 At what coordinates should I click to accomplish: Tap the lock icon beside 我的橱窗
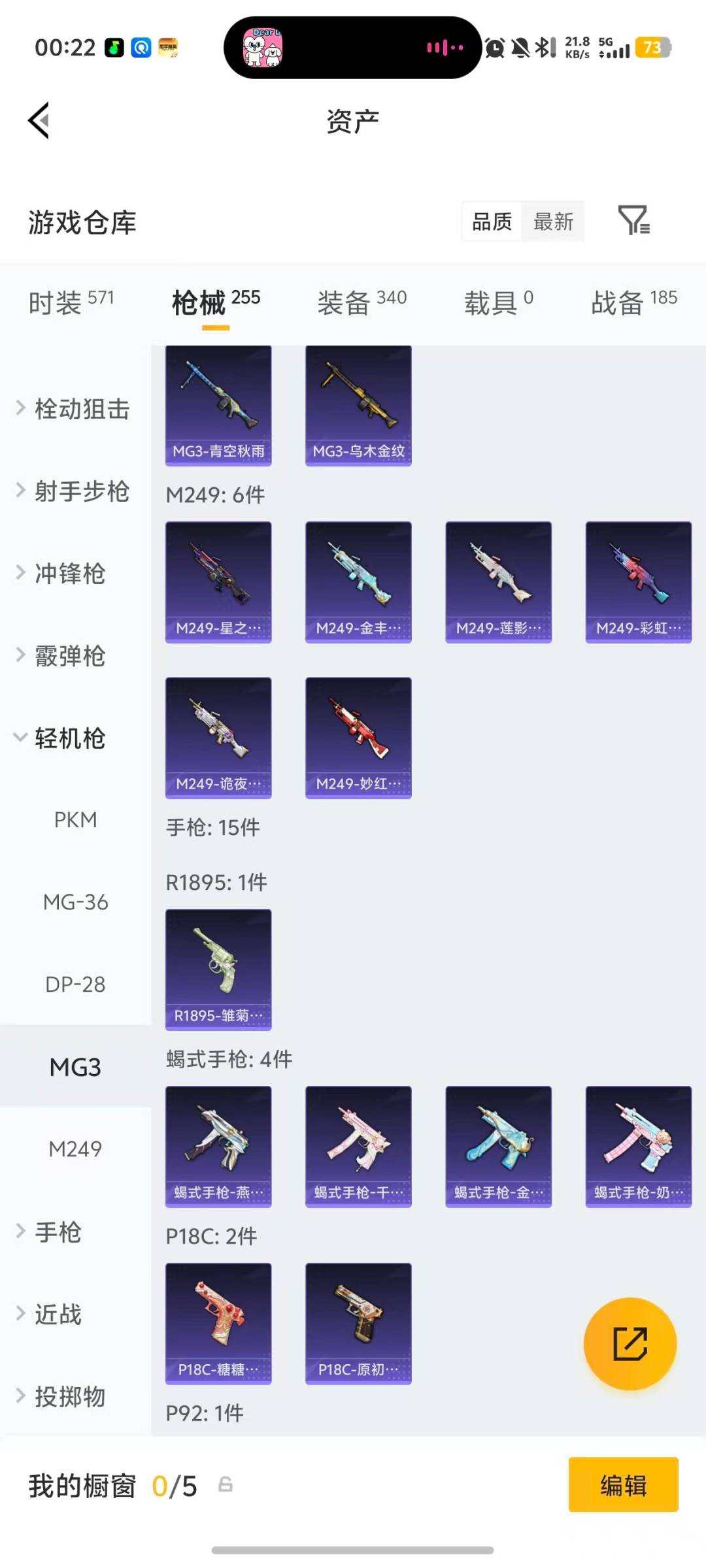coord(226,1485)
